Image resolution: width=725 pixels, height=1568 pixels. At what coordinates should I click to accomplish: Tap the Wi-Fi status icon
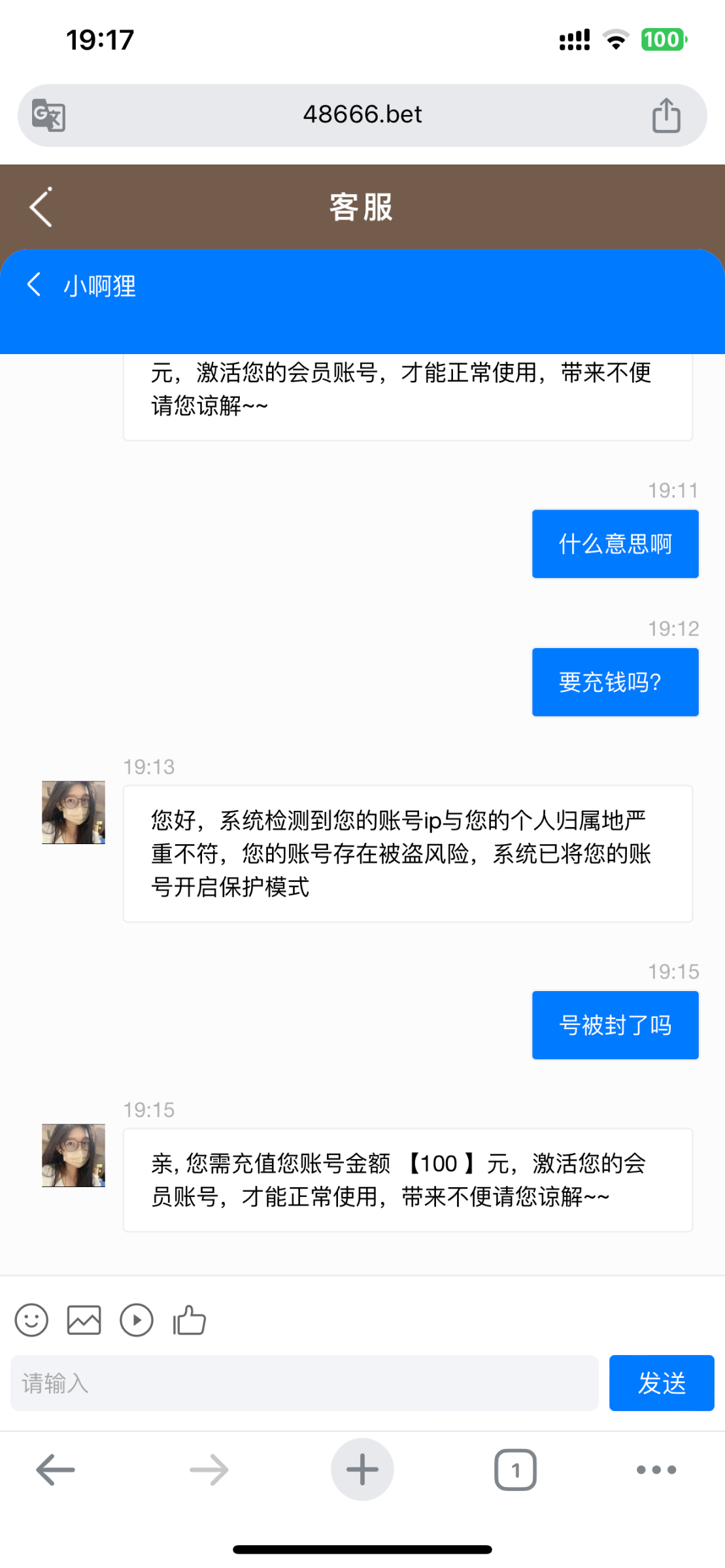click(x=615, y=39)
